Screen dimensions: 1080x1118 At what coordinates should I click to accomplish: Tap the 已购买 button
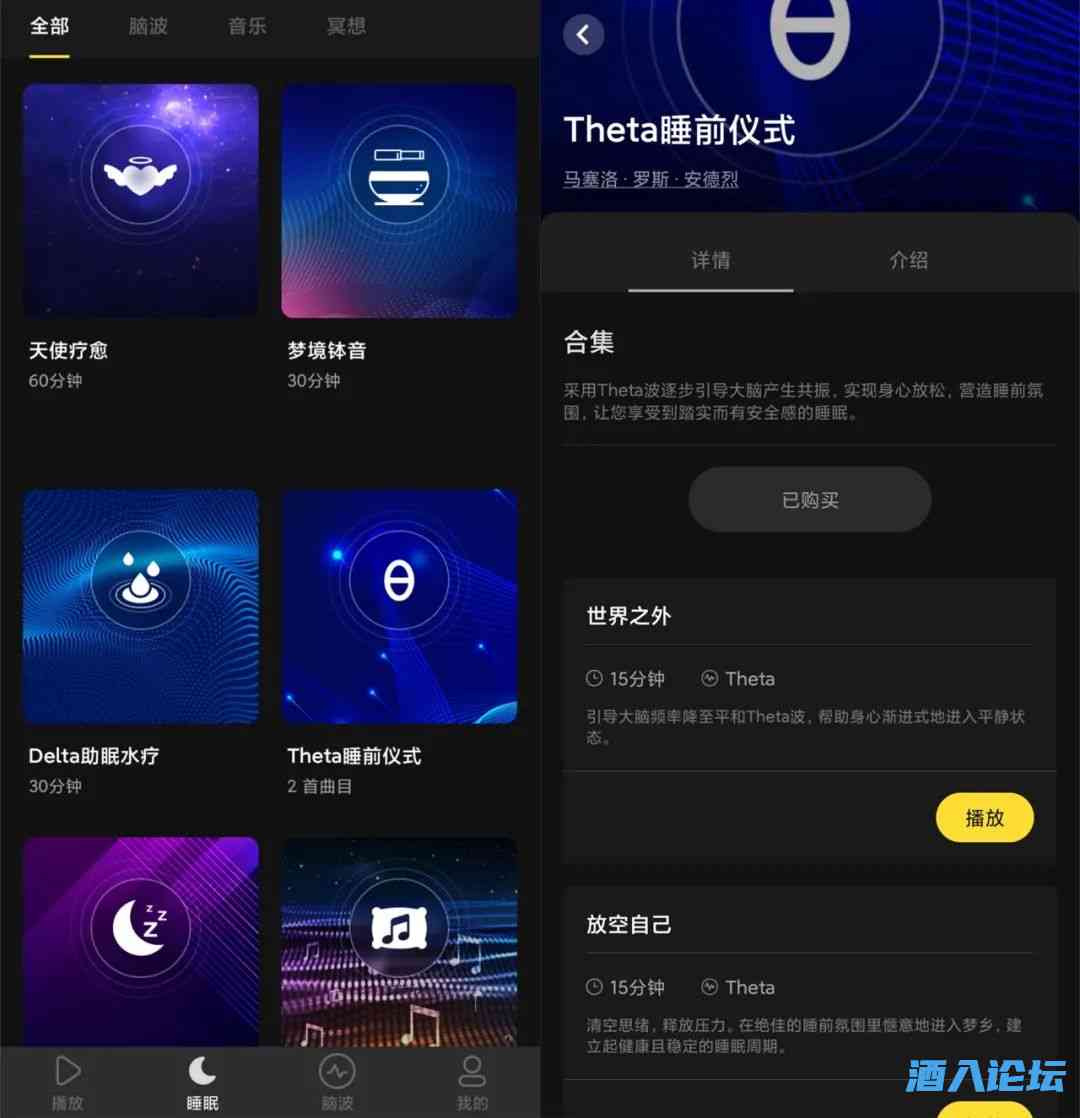point(810,500)
